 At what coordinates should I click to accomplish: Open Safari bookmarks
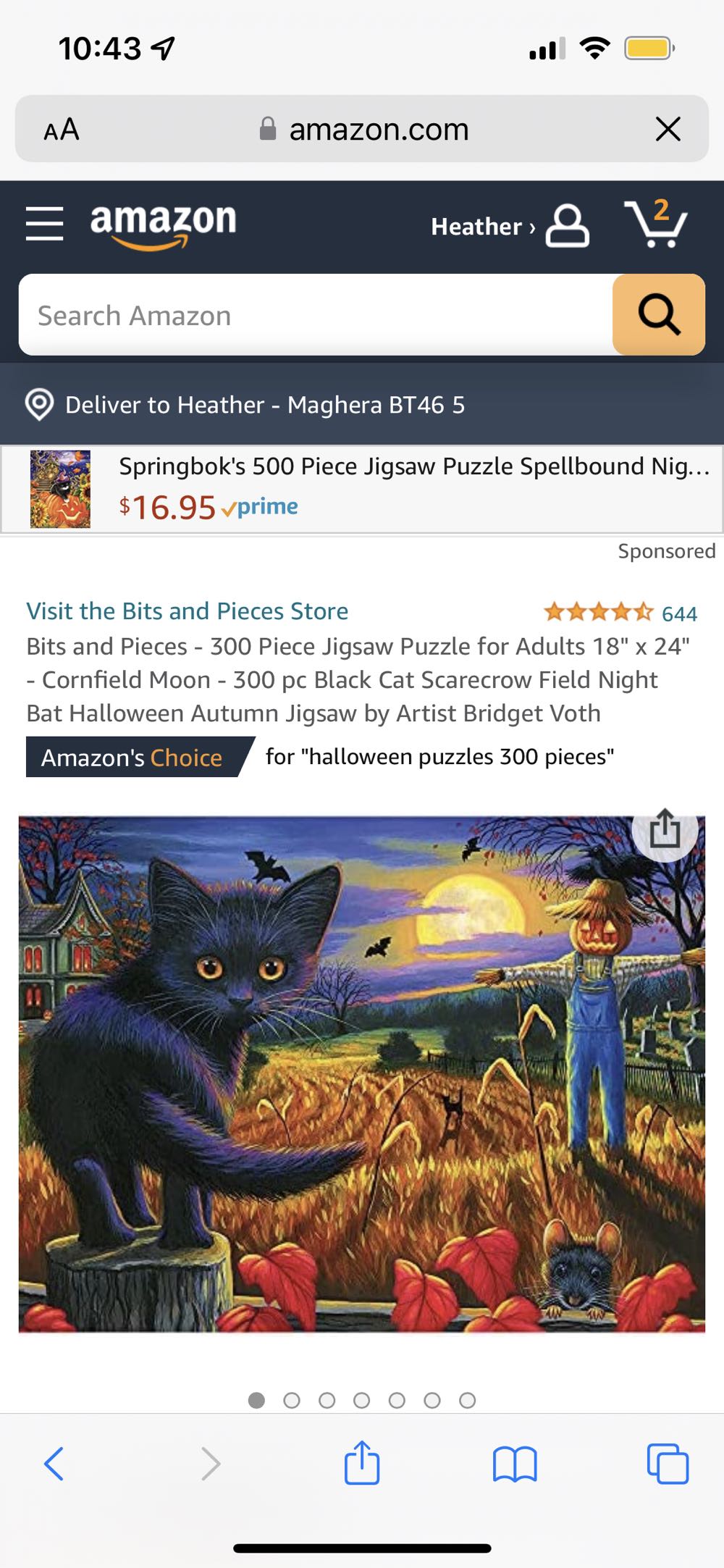514,1464
